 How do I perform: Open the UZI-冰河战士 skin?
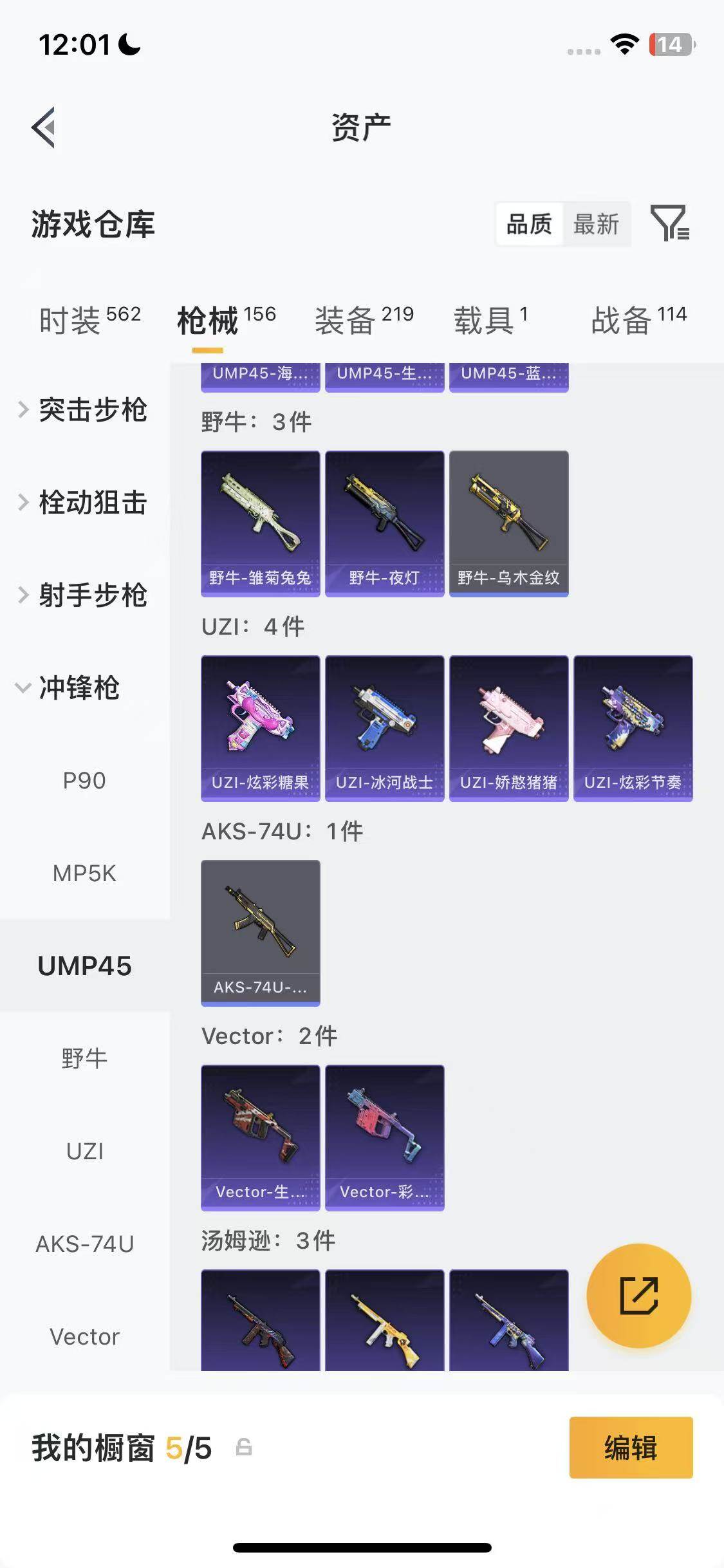(384, 728)
